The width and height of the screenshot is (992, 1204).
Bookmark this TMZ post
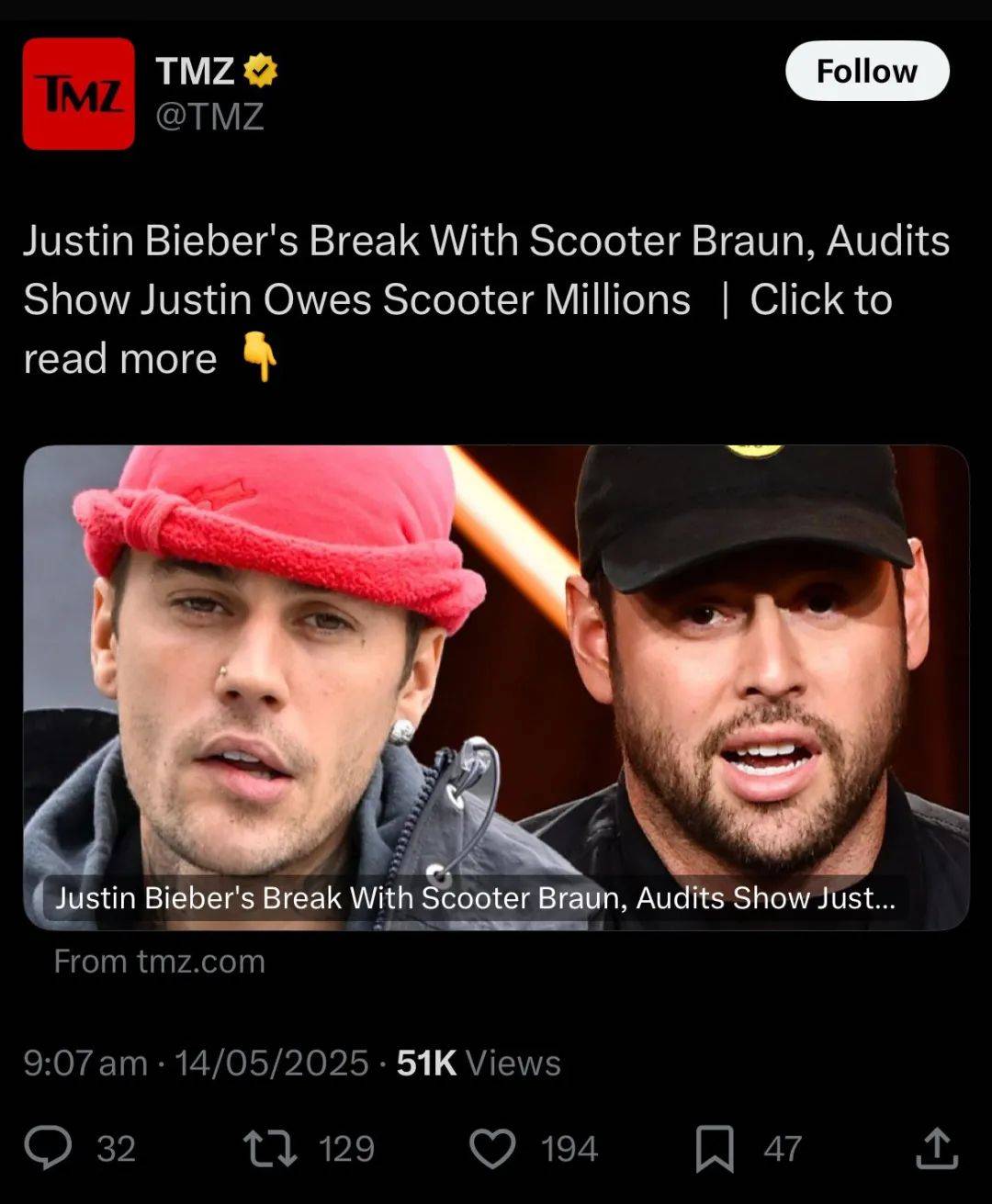715,1148
